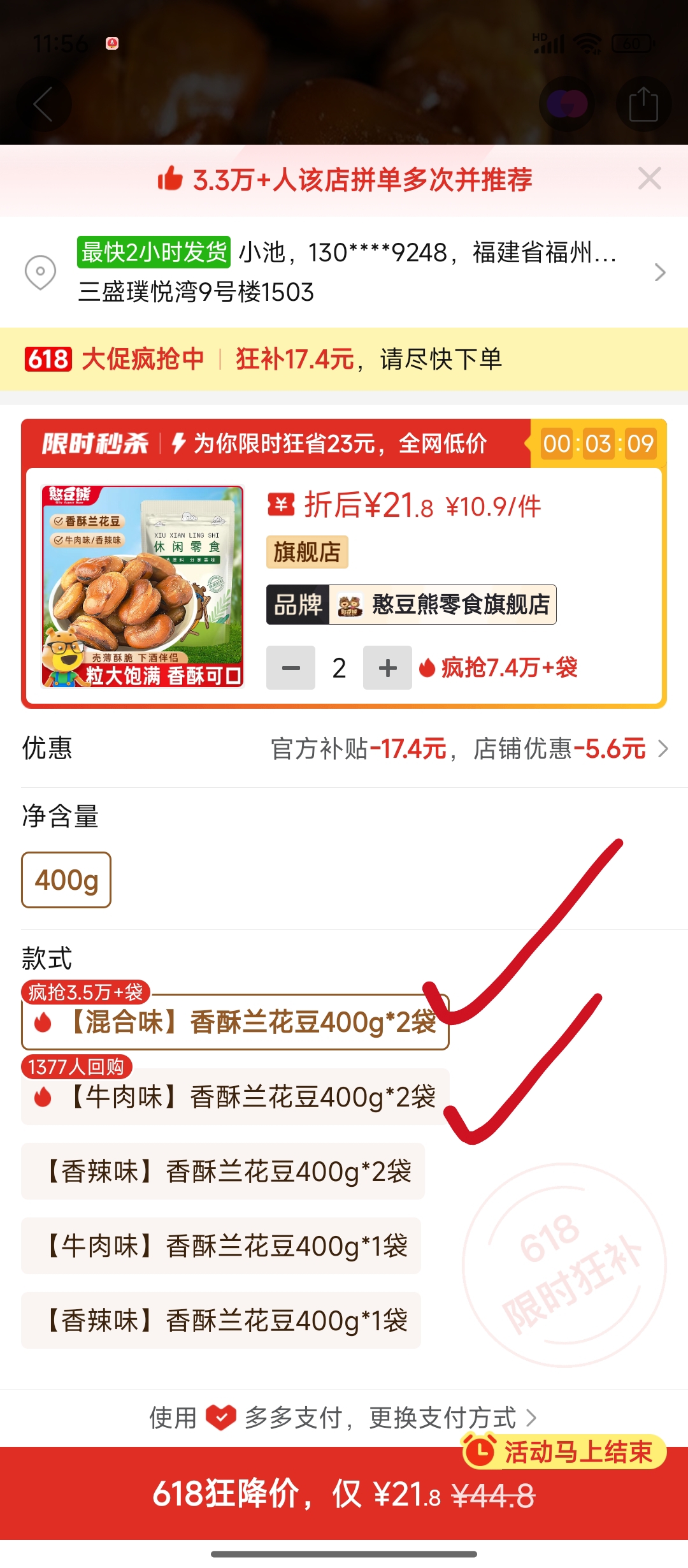The image size is (688, 1568).
Task: Select the 400g net content option
Action: 66,880
